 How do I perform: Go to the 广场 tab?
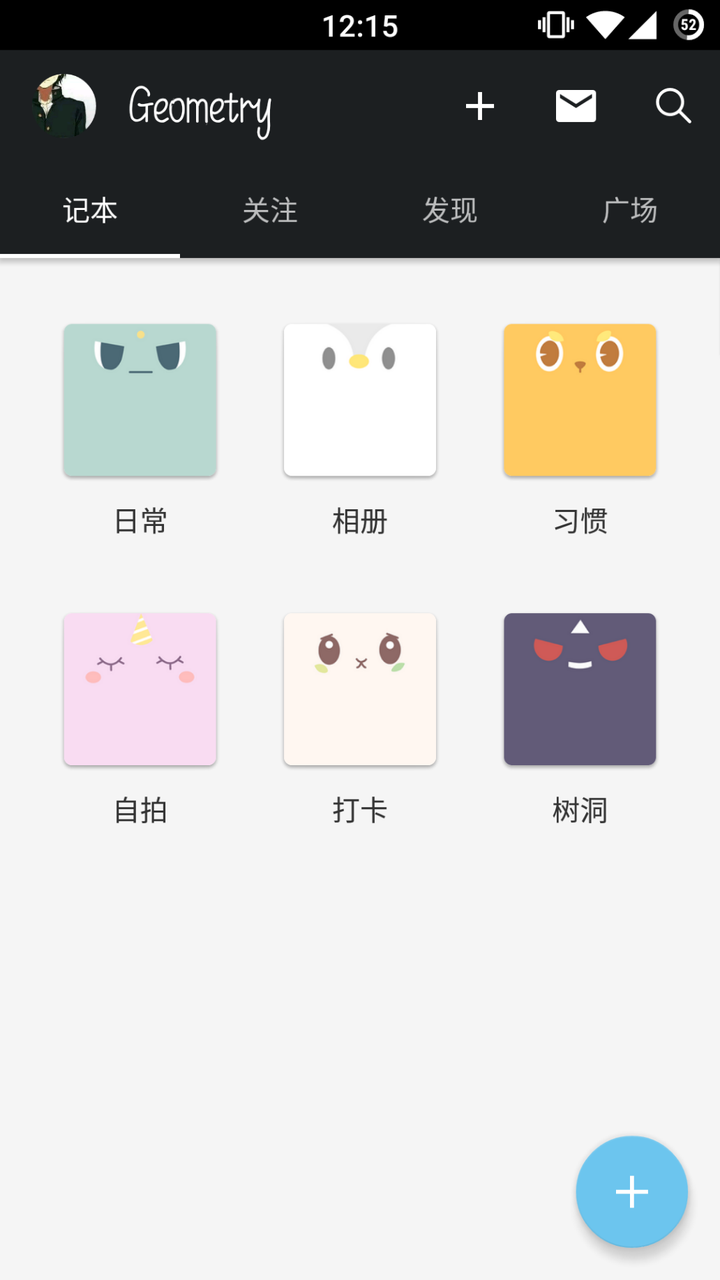[630, 210]
